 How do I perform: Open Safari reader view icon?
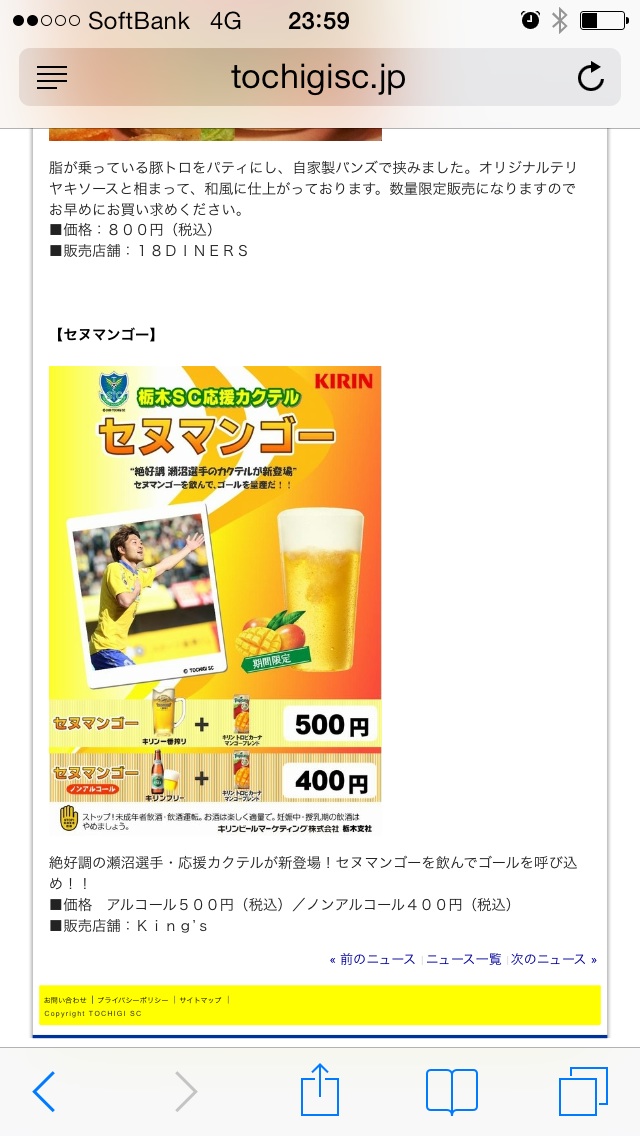click(x=51, y=77)
